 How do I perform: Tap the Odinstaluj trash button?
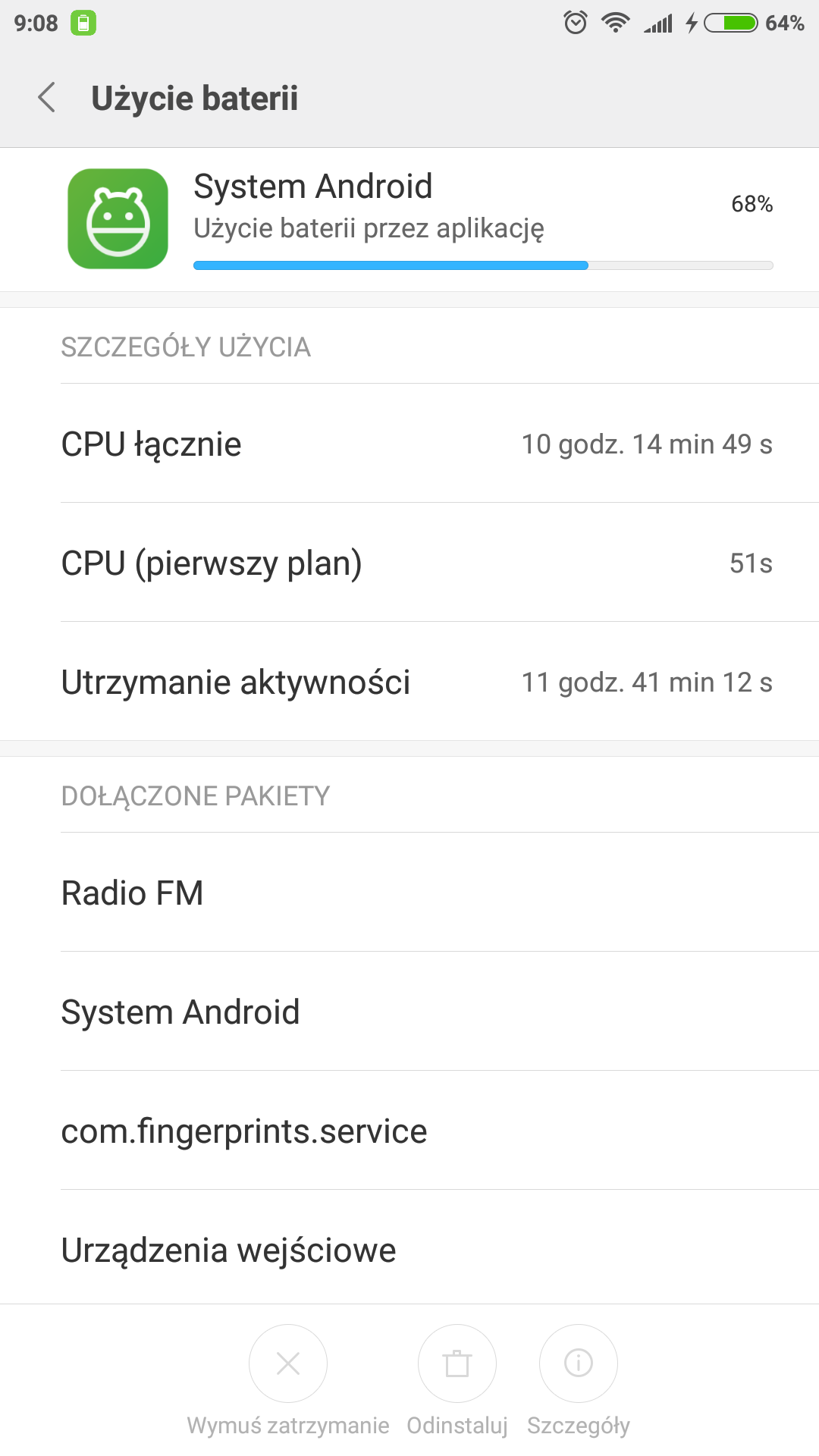[x=457, y=1363]
